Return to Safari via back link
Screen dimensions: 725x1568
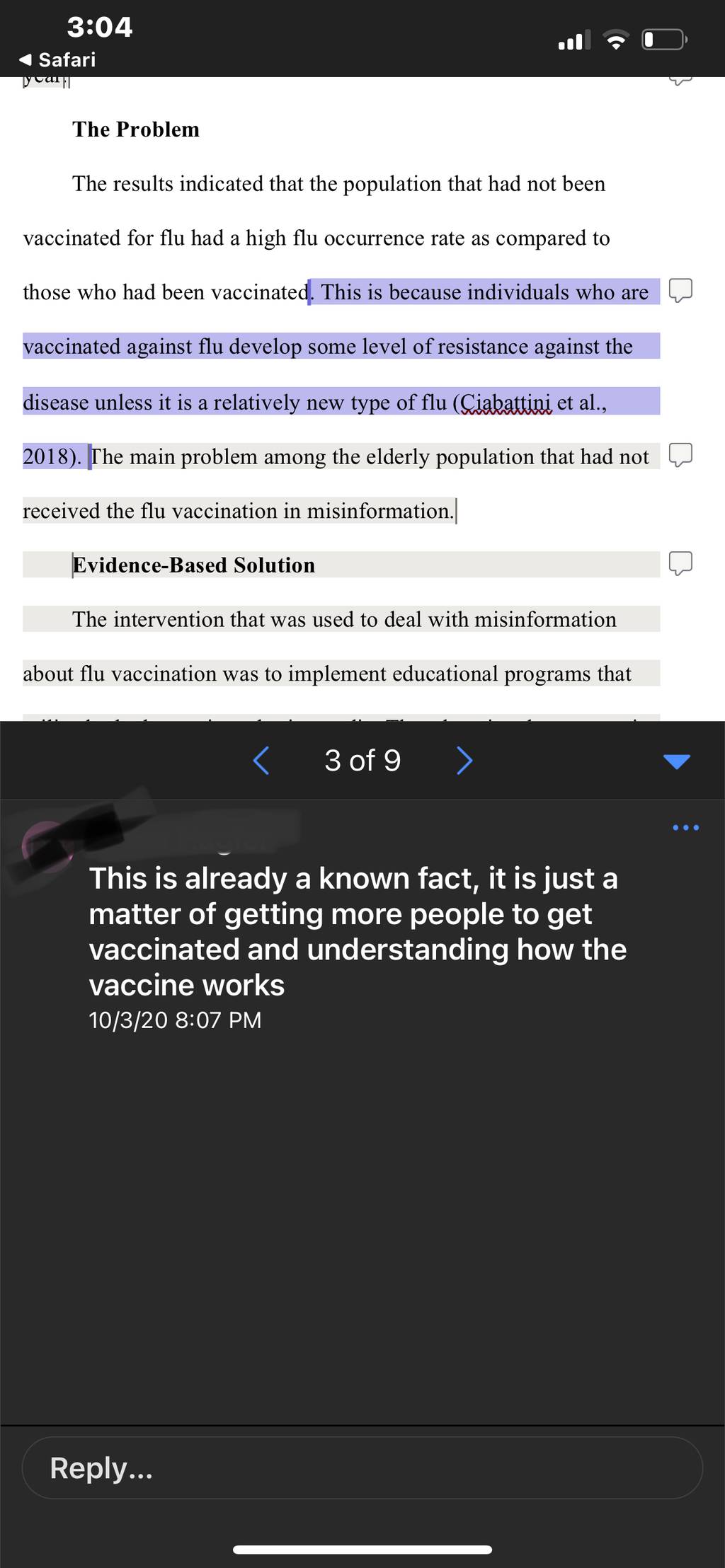coord(57,59)
